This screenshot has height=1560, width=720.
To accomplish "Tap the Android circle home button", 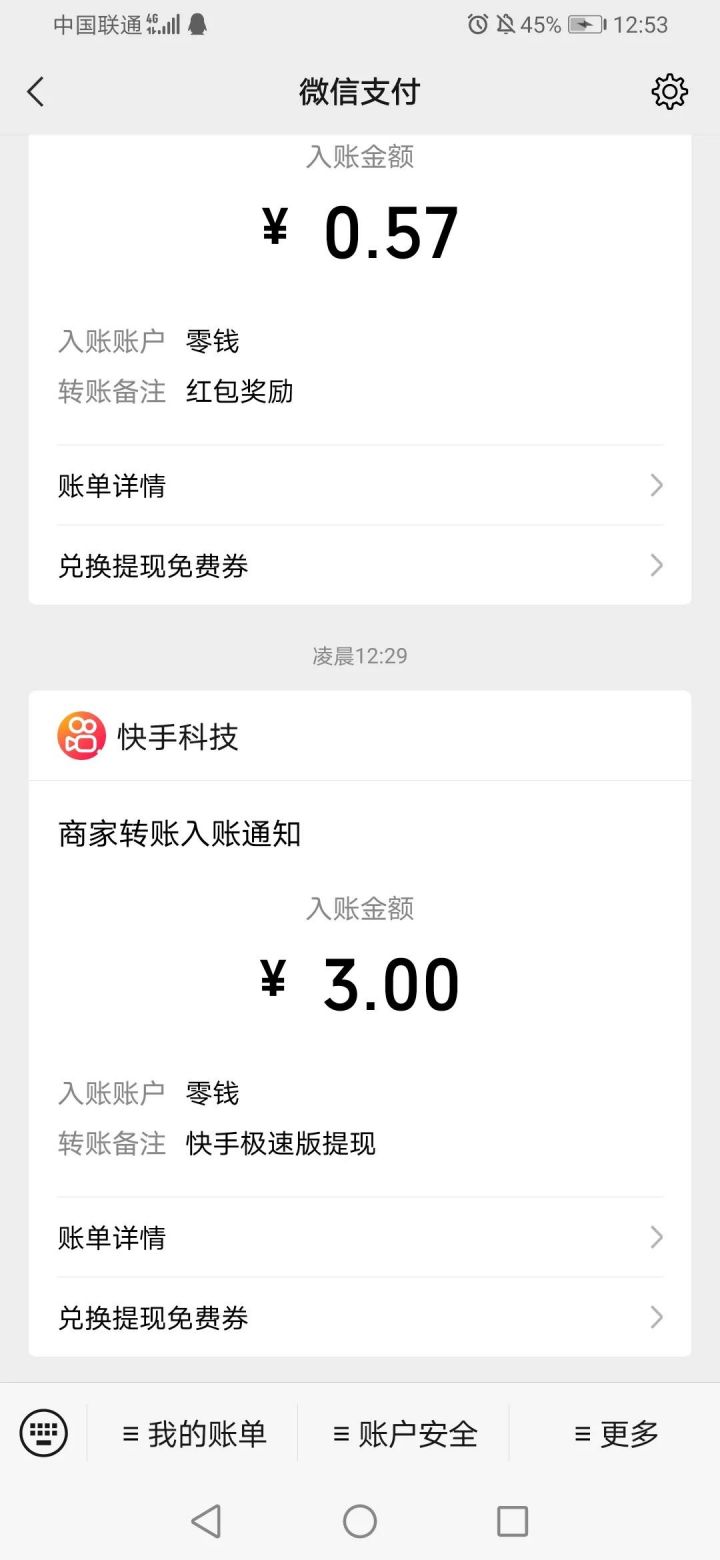I will [360, 1521].
